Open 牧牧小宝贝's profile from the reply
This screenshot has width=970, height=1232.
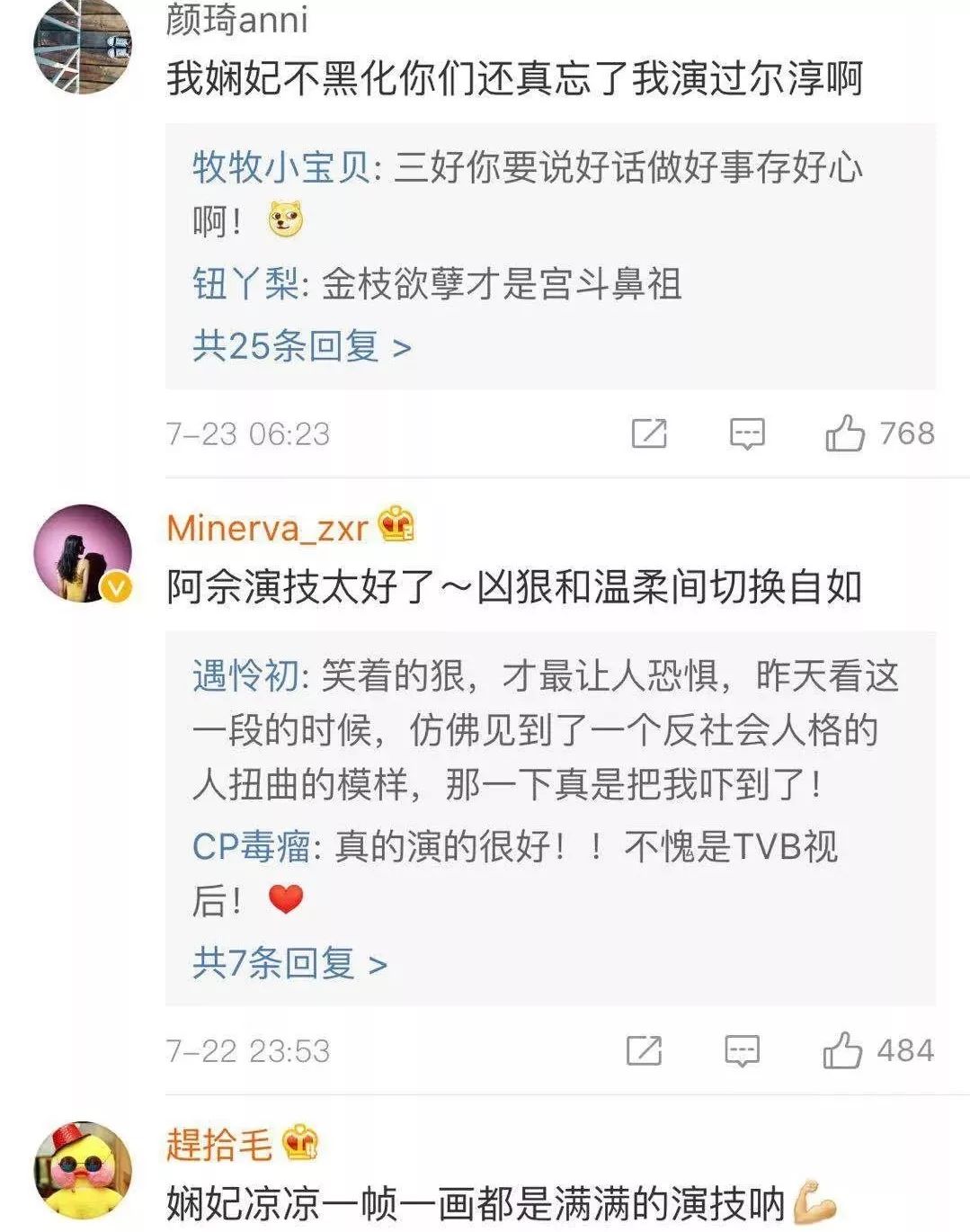point(280,168)
